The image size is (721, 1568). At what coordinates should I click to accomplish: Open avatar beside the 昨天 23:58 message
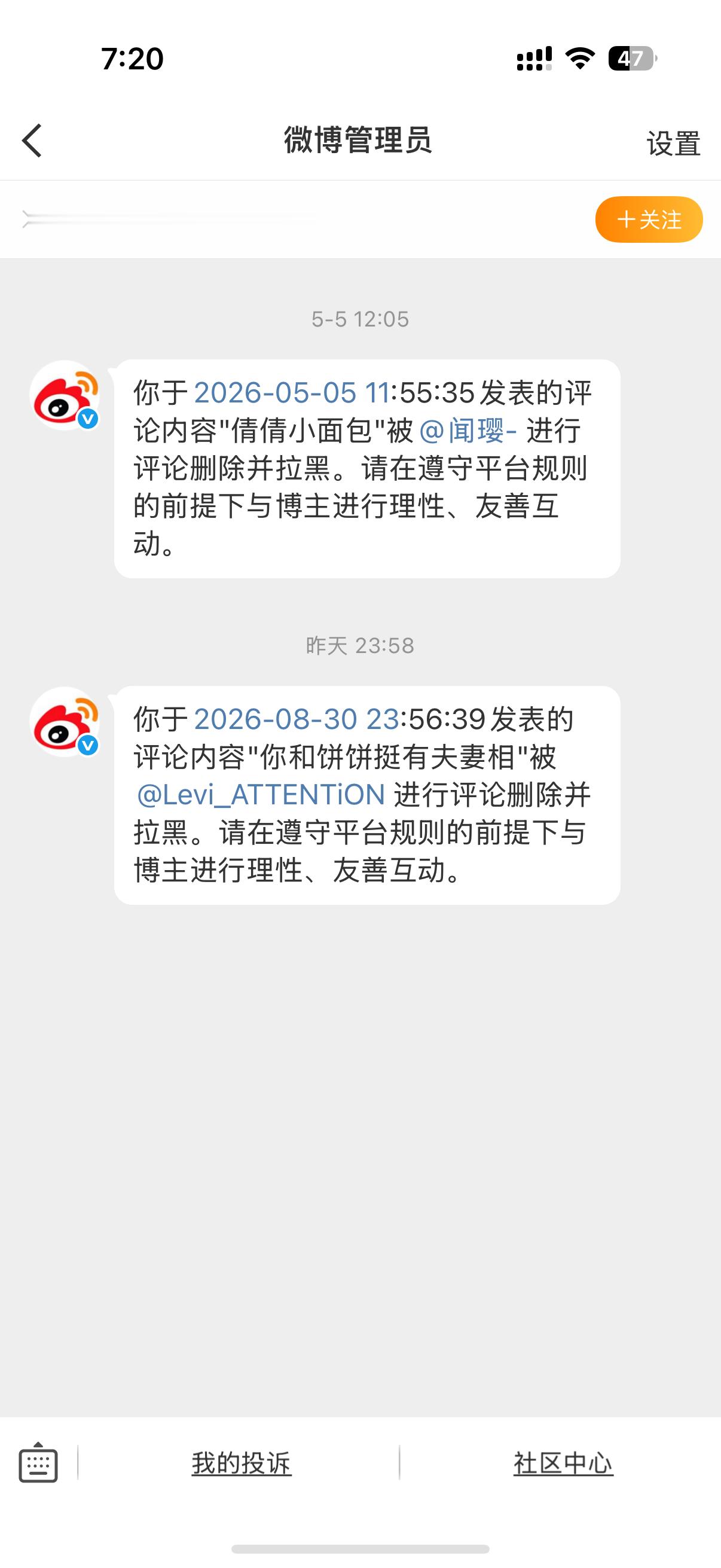click(65, 721)
